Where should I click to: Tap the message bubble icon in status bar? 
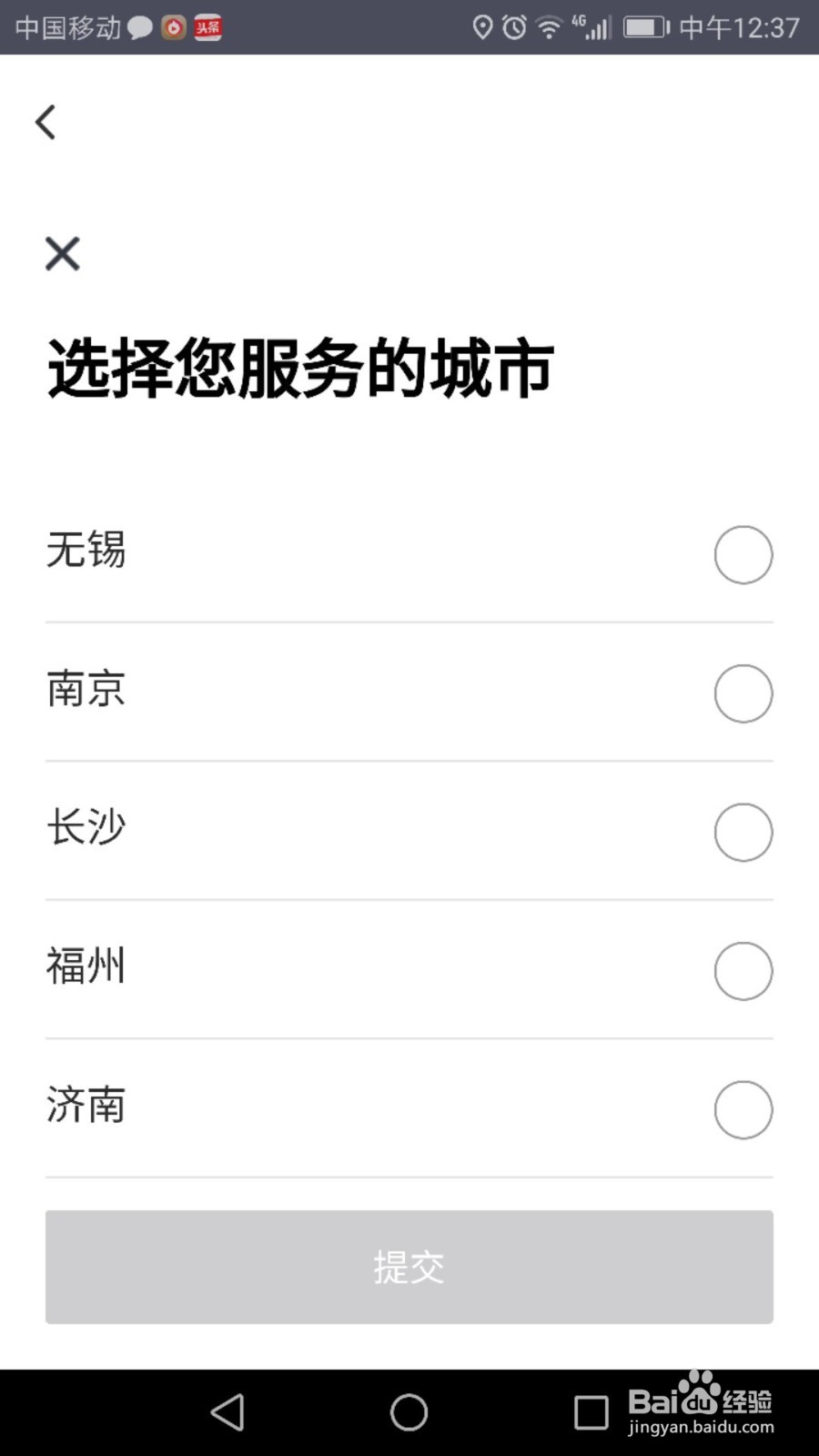click(139, 28)
